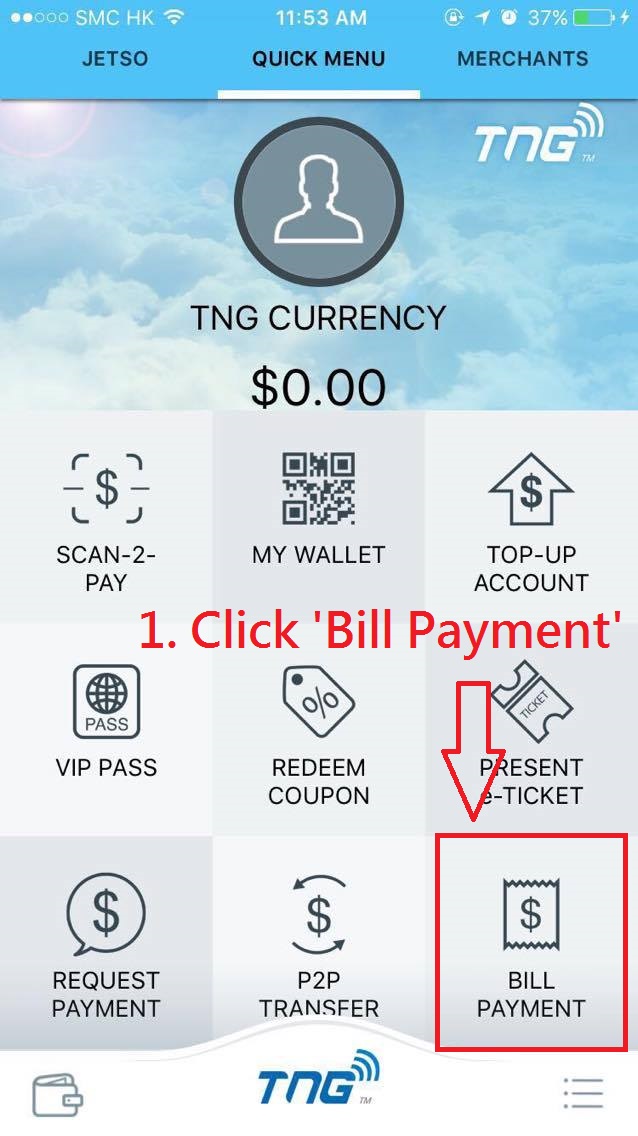Viewport: 638px width, 1136px height.
Task: Switch to the MERCHANTS tab
Action: click(523, 58)
